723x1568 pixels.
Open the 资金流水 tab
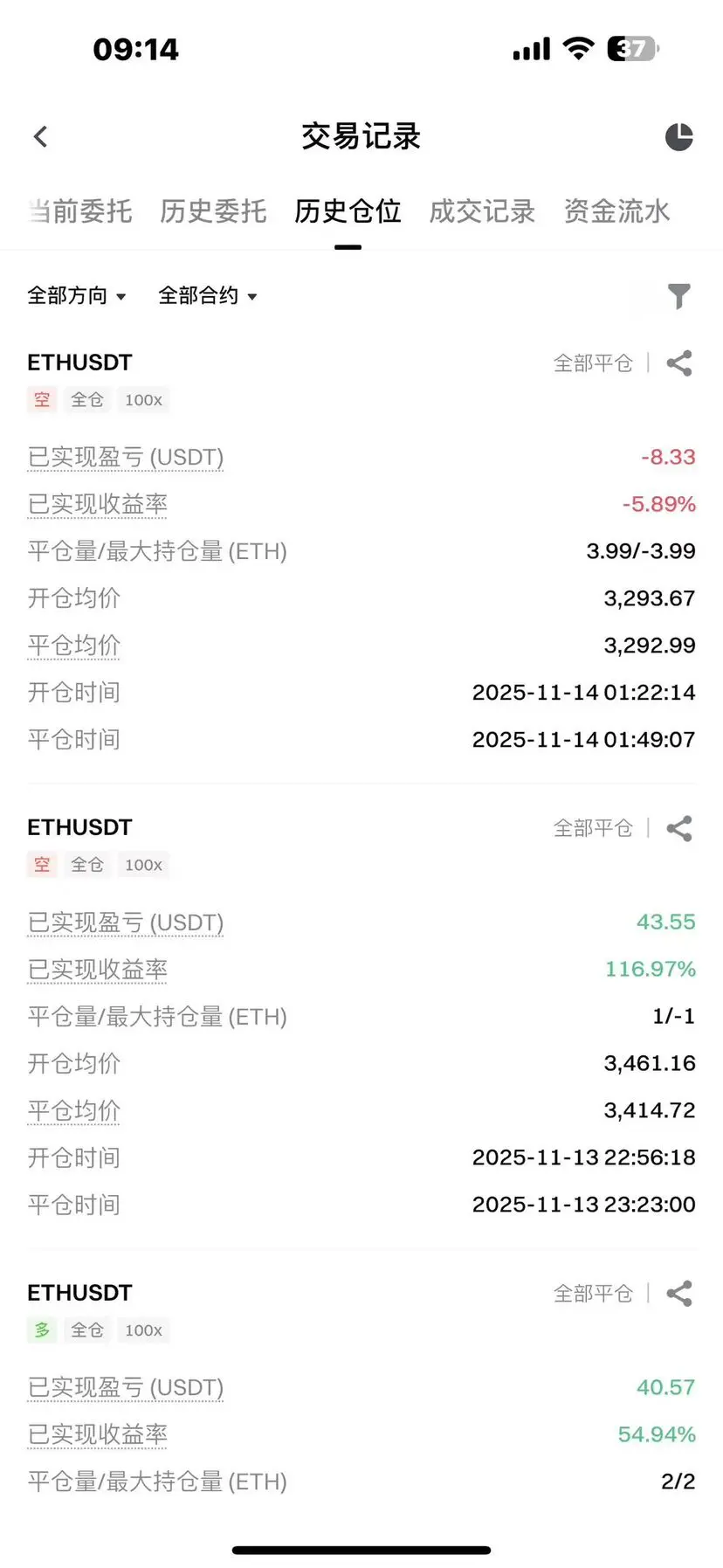pyautogui.click(x=616, y=211)
